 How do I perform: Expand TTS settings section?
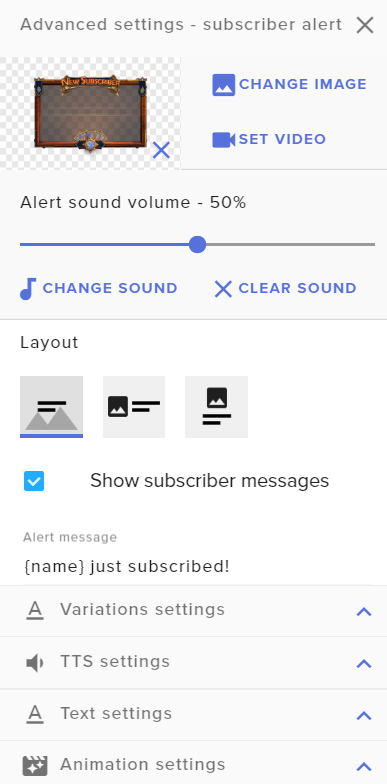[194, 662]
